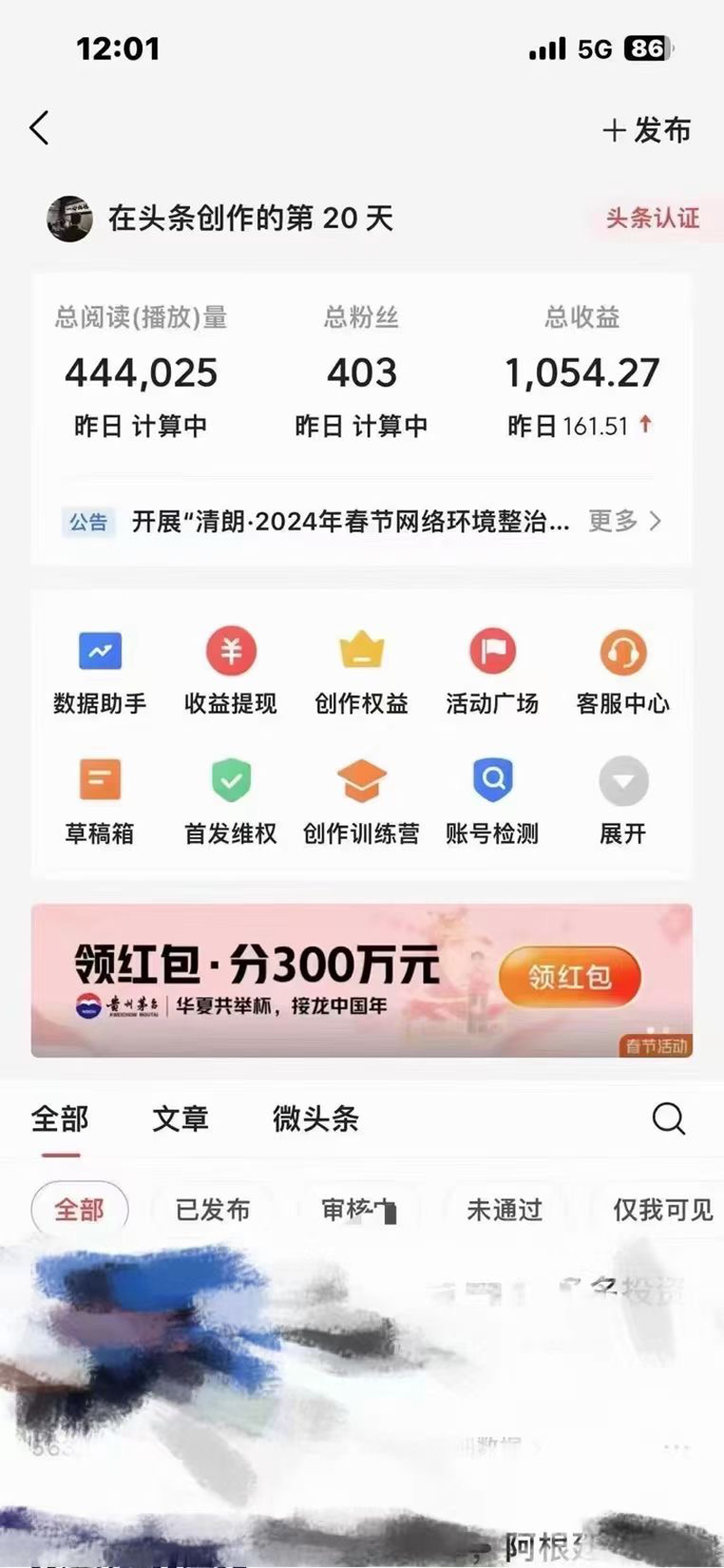The width and height of the screenshot is (724, 1568).
Task: Go back using the top-left arrow
Action: (39, 129)
